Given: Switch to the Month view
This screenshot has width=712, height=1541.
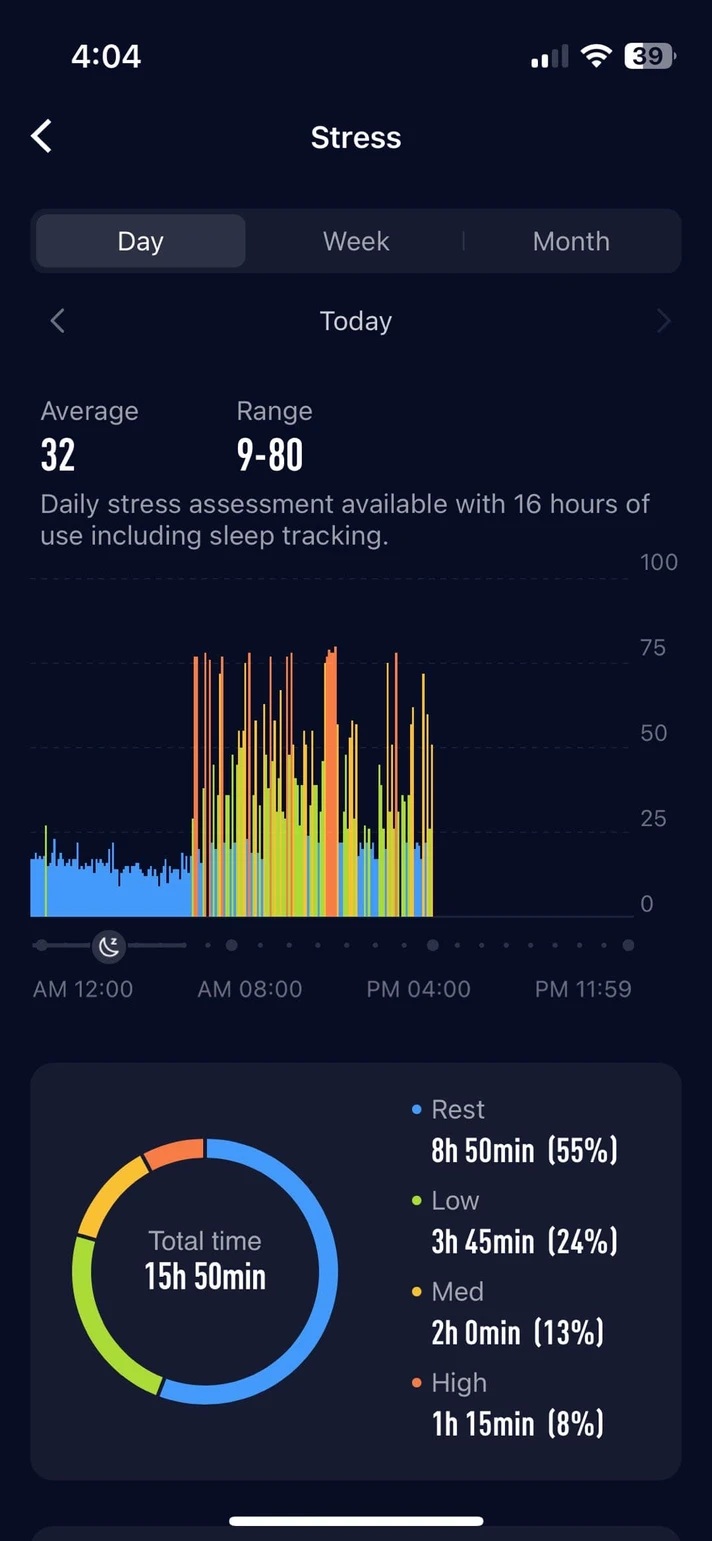Looking at the screenshot, I should tap(571, 241).
